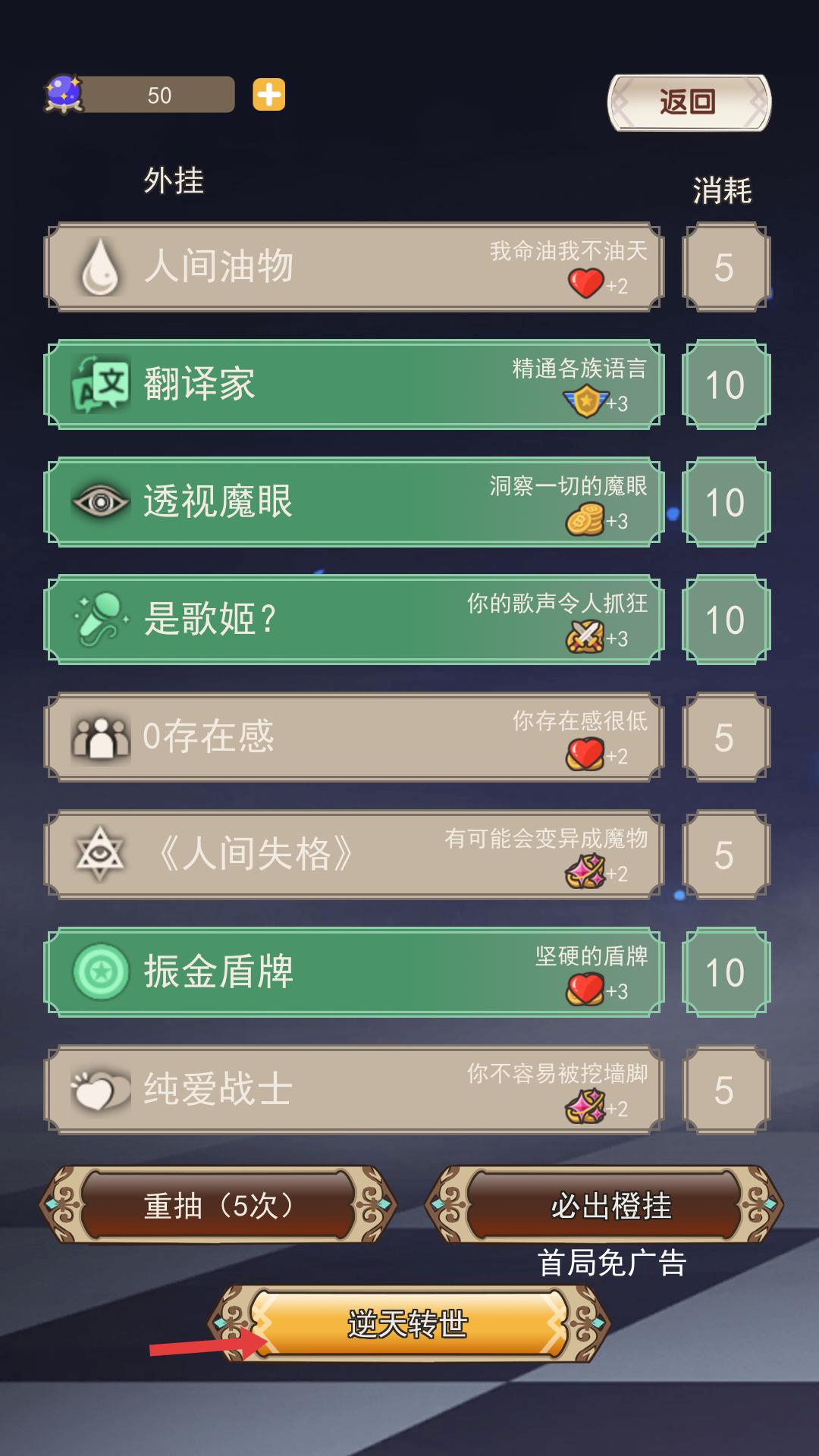The image size is (819, 1456).
Task: Choose the 《人间失格》 cheat row
Action: (x=353, y=855)
